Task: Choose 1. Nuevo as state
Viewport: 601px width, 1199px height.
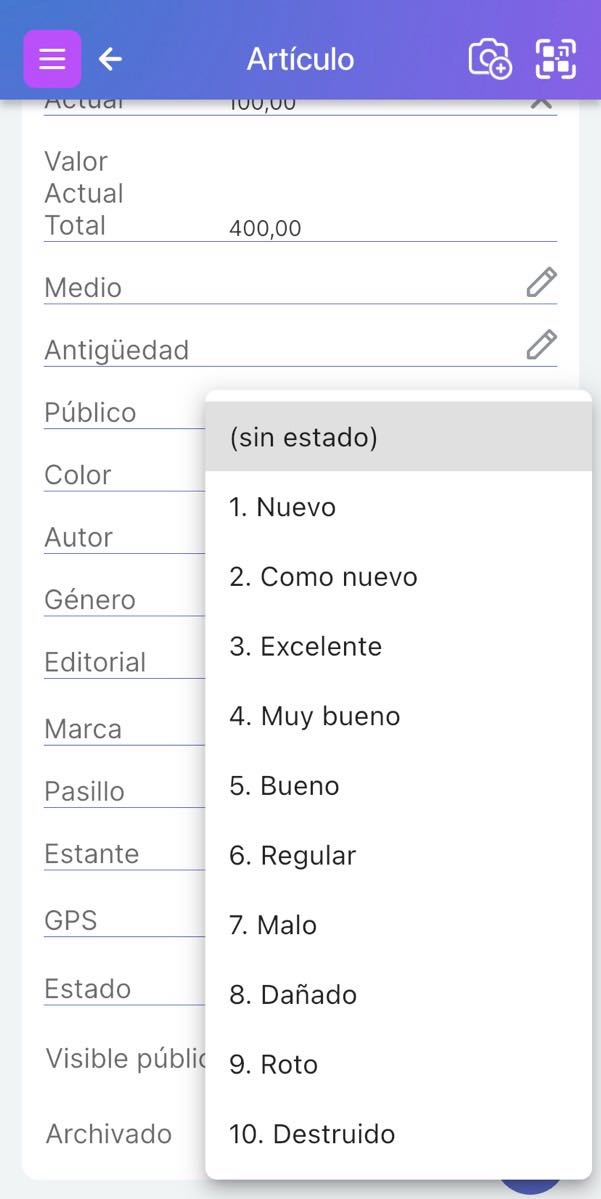Action: (x=398, y=507)
